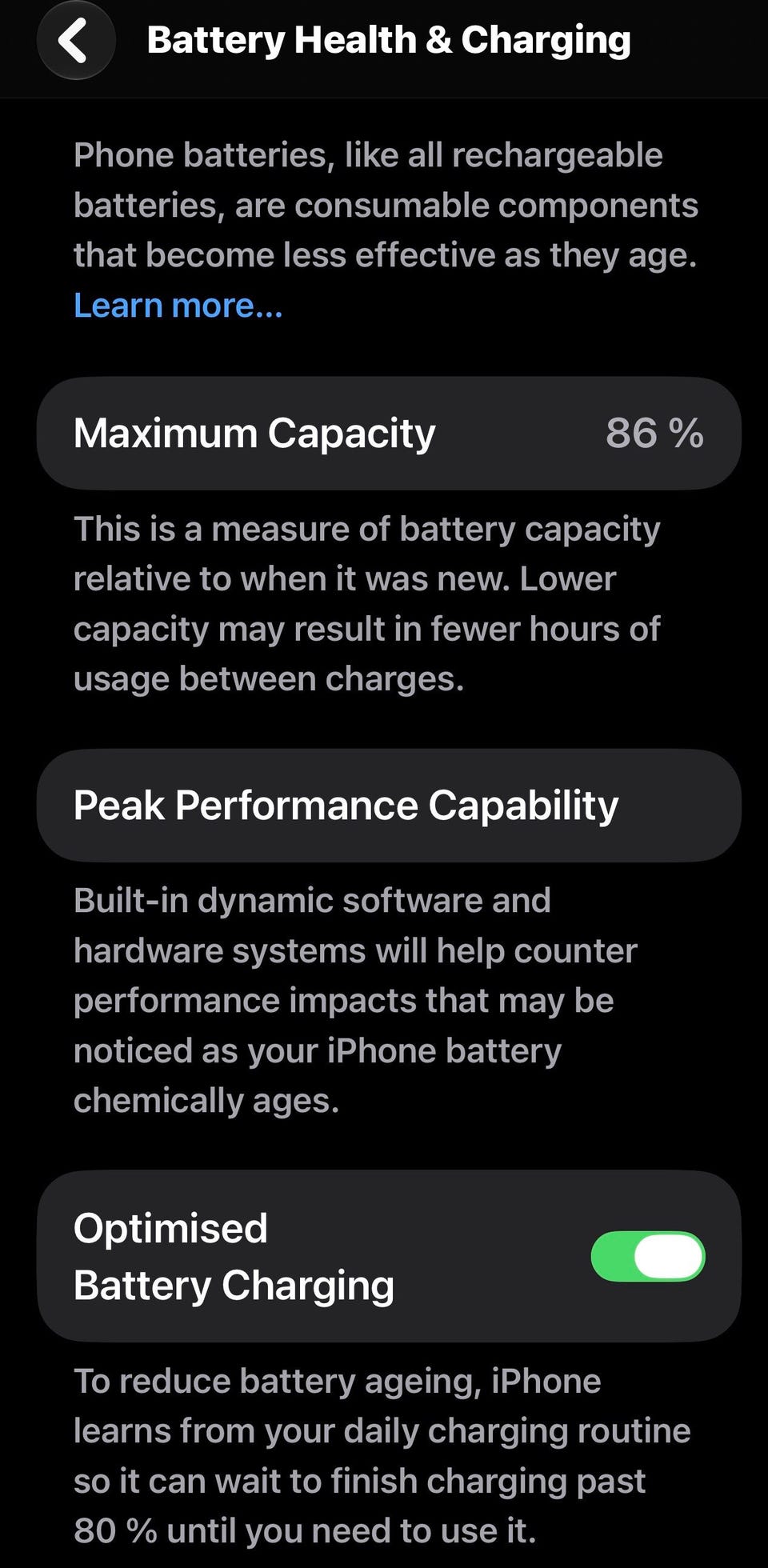Go back from Battery Health & Charging
The height and width of the screenshot is (1568, 768).
tap(76, 40)
